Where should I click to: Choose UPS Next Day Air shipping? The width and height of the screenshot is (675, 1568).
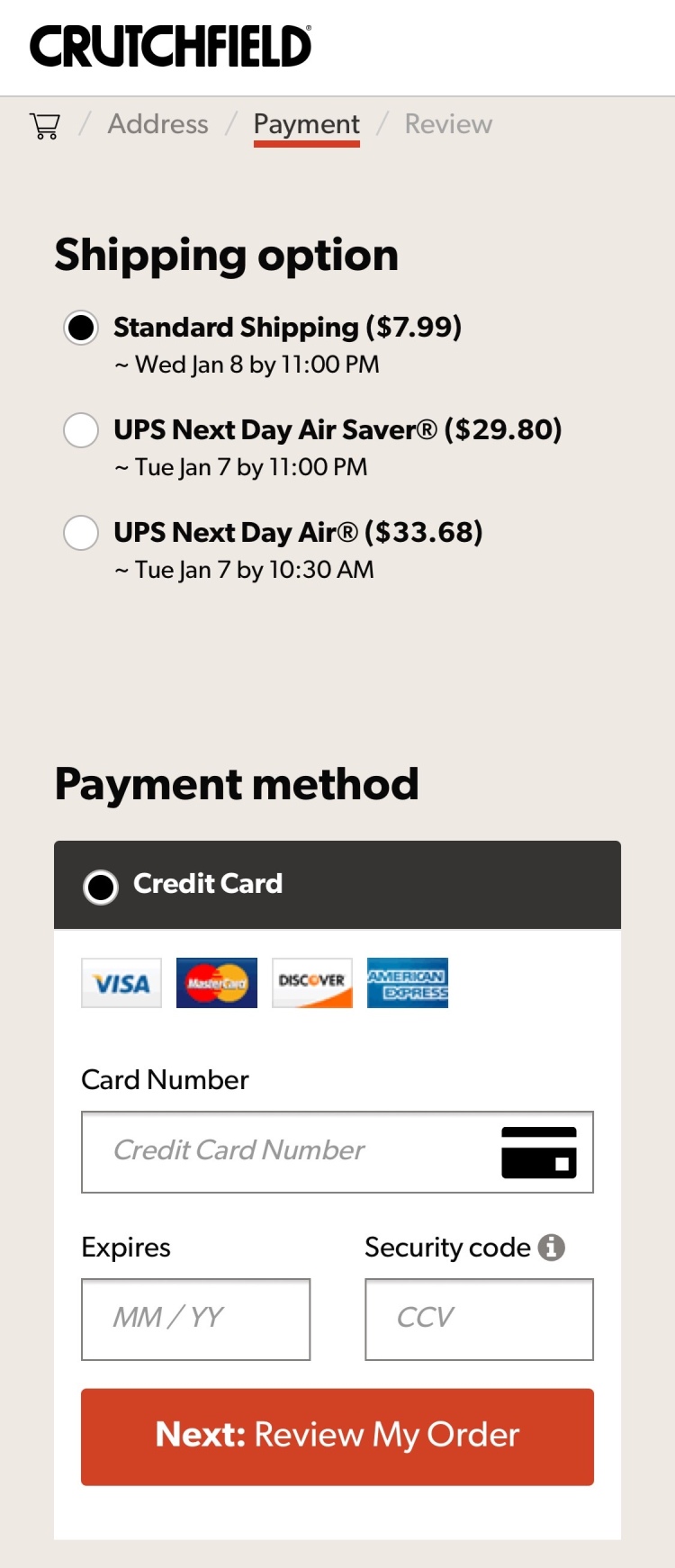[x=81, y=533]
